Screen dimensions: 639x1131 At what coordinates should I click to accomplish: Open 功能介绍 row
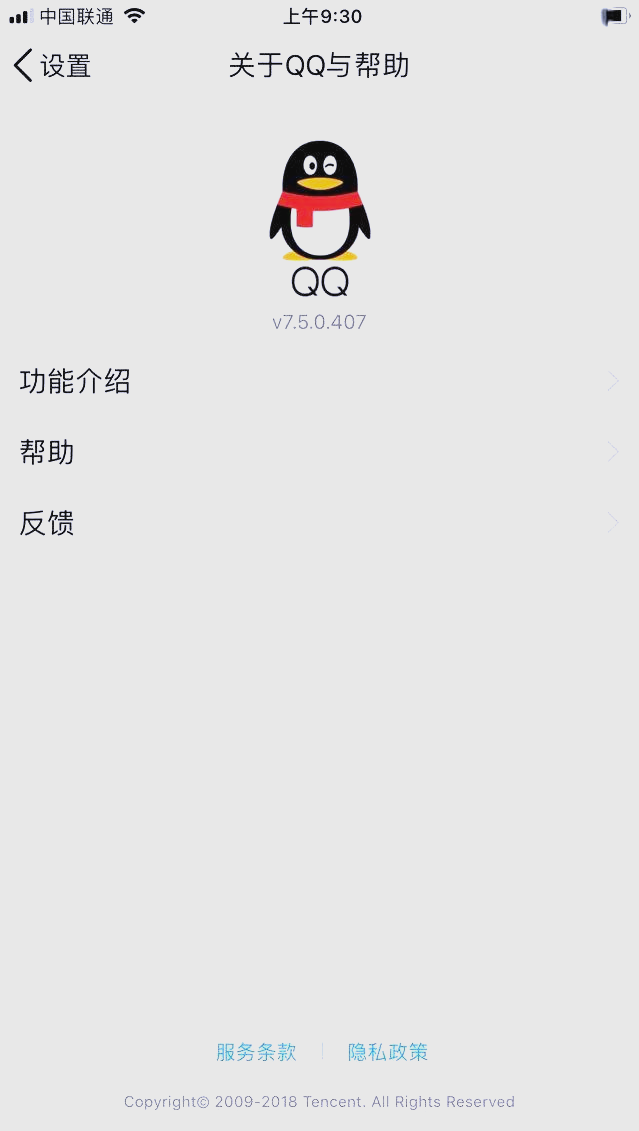coord(319,381)
